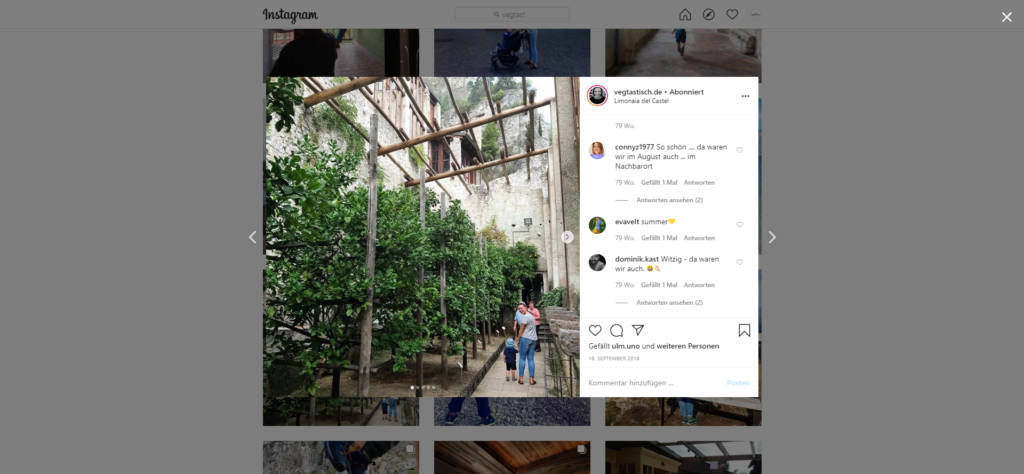Like this post with the heart icon
This screenshot has height=474, width=1024.
click(x=595, y=330)
